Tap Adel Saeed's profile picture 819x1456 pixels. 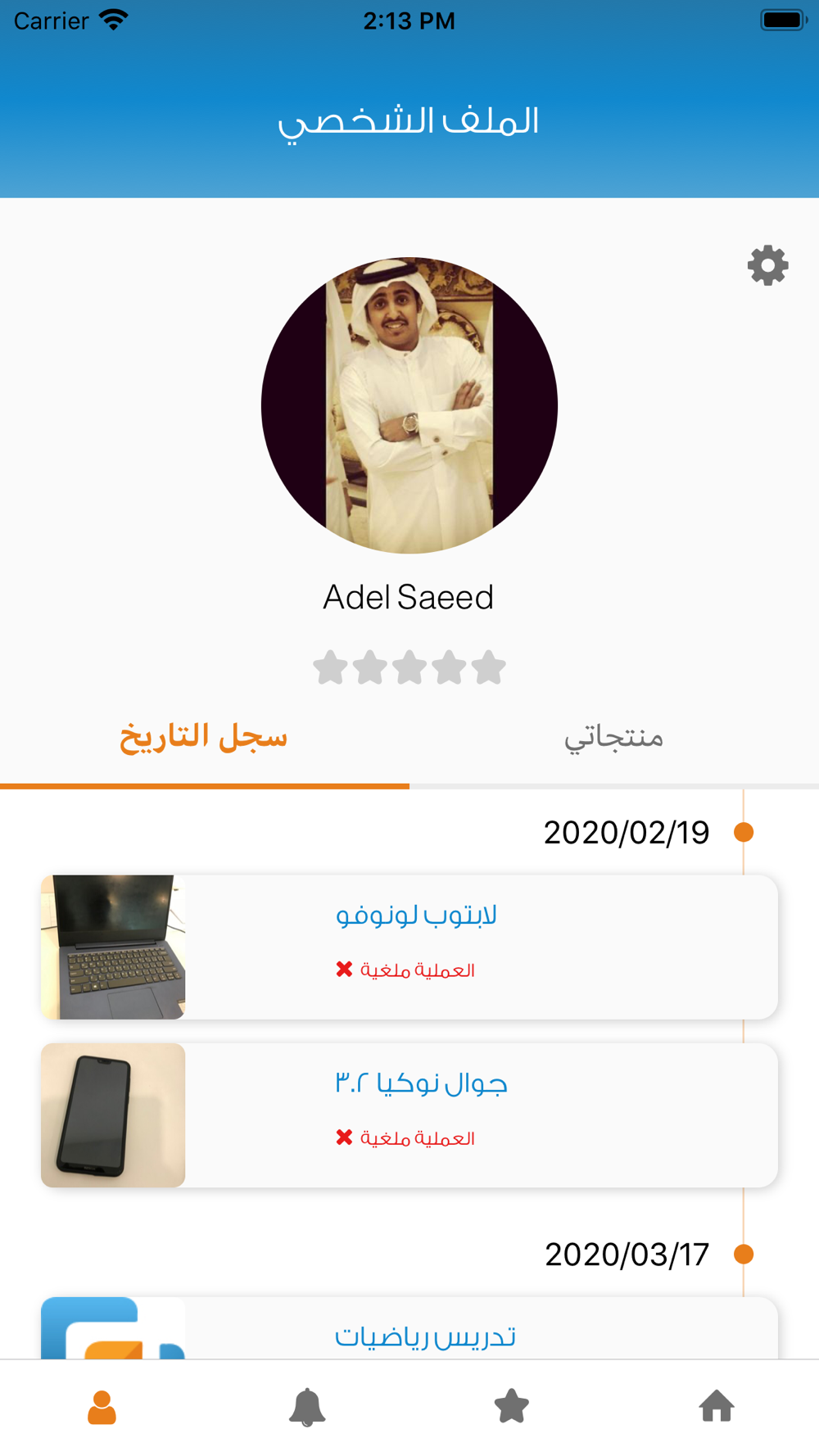(x=409, y=405)
